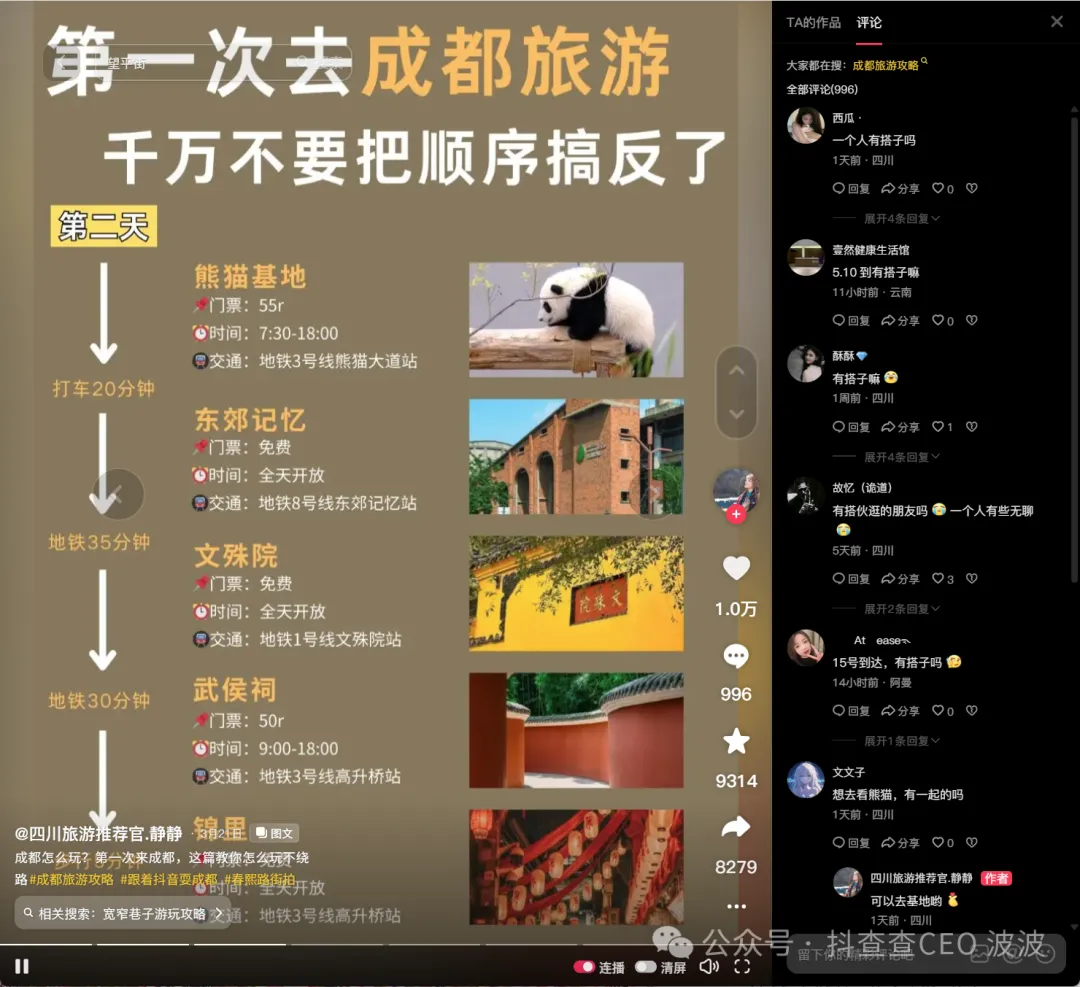Enter fullscreen mode
Screen dimensions: 1080x987
[742, 967]
